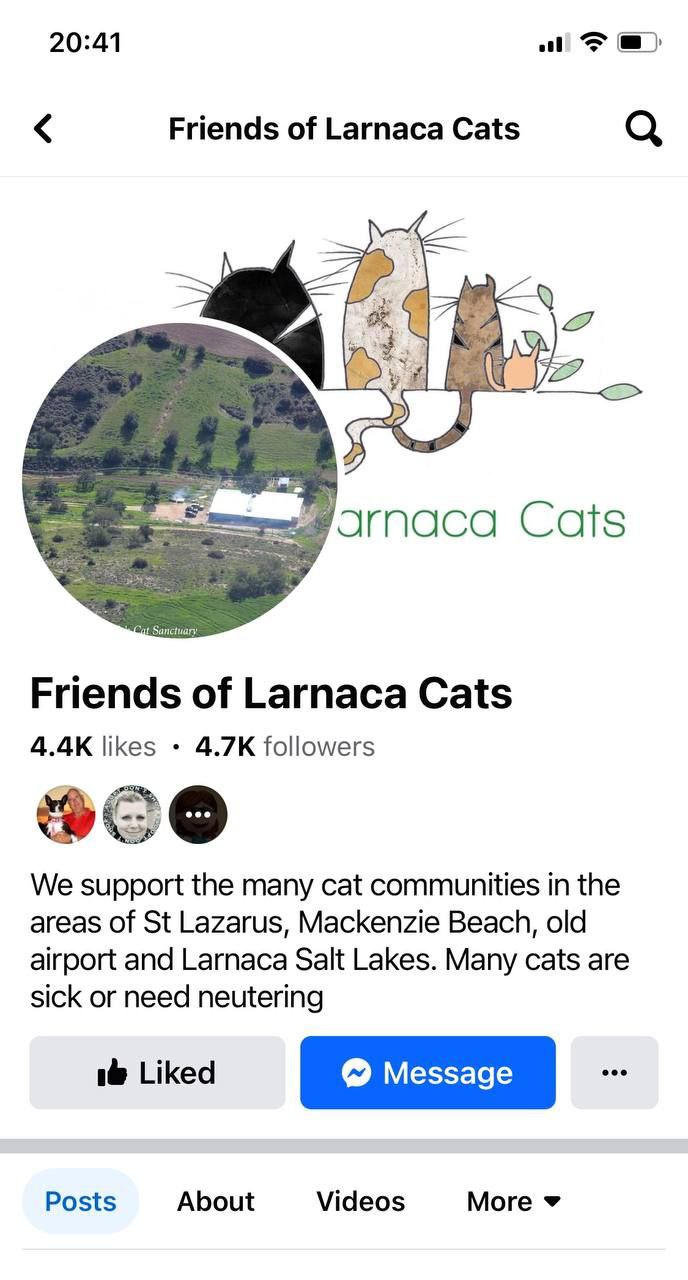Go back using the header arrow
This screenshot has width=688, height=1280.
(x=43, y=129)
